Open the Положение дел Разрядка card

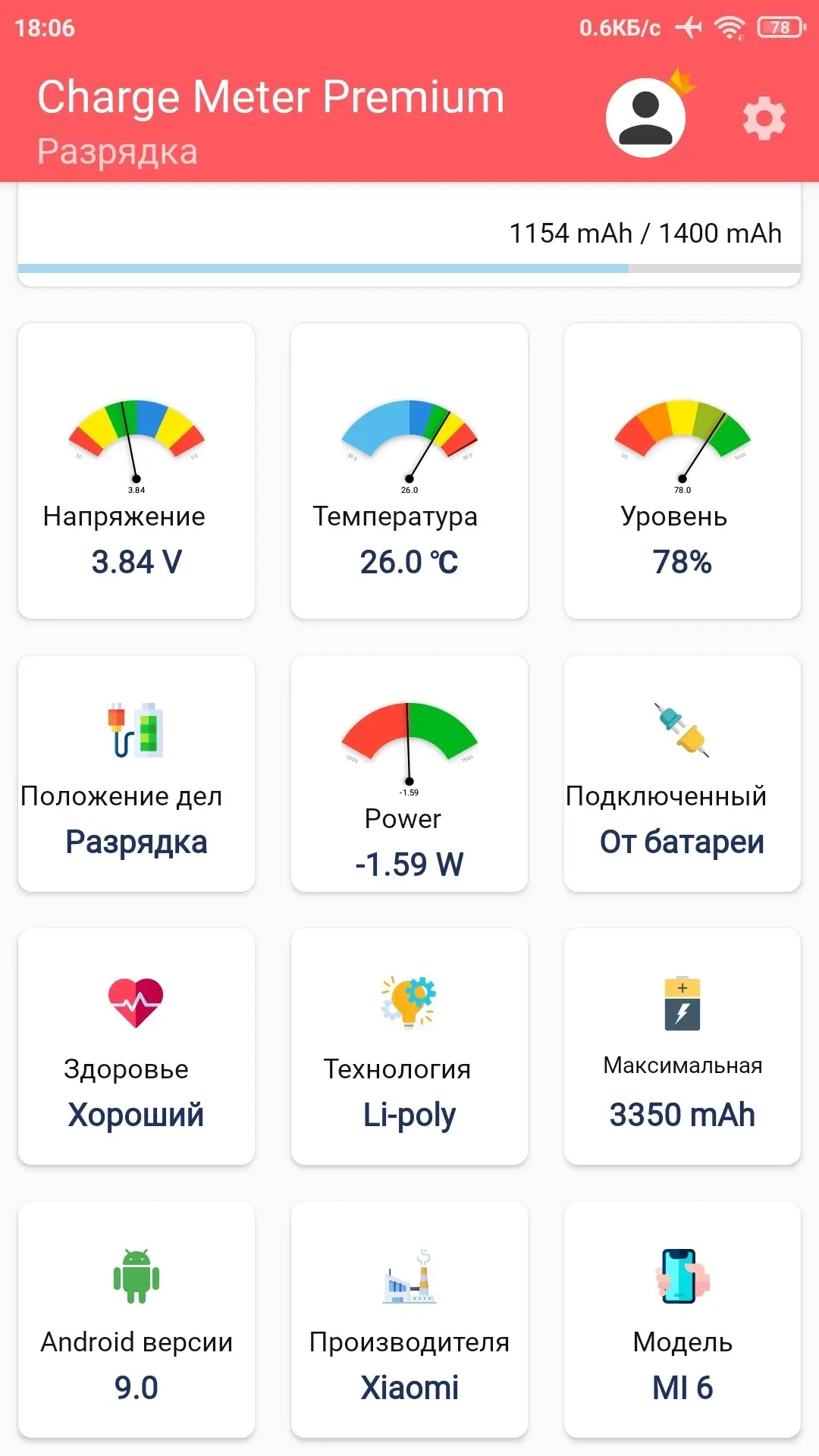pos(136,773)
